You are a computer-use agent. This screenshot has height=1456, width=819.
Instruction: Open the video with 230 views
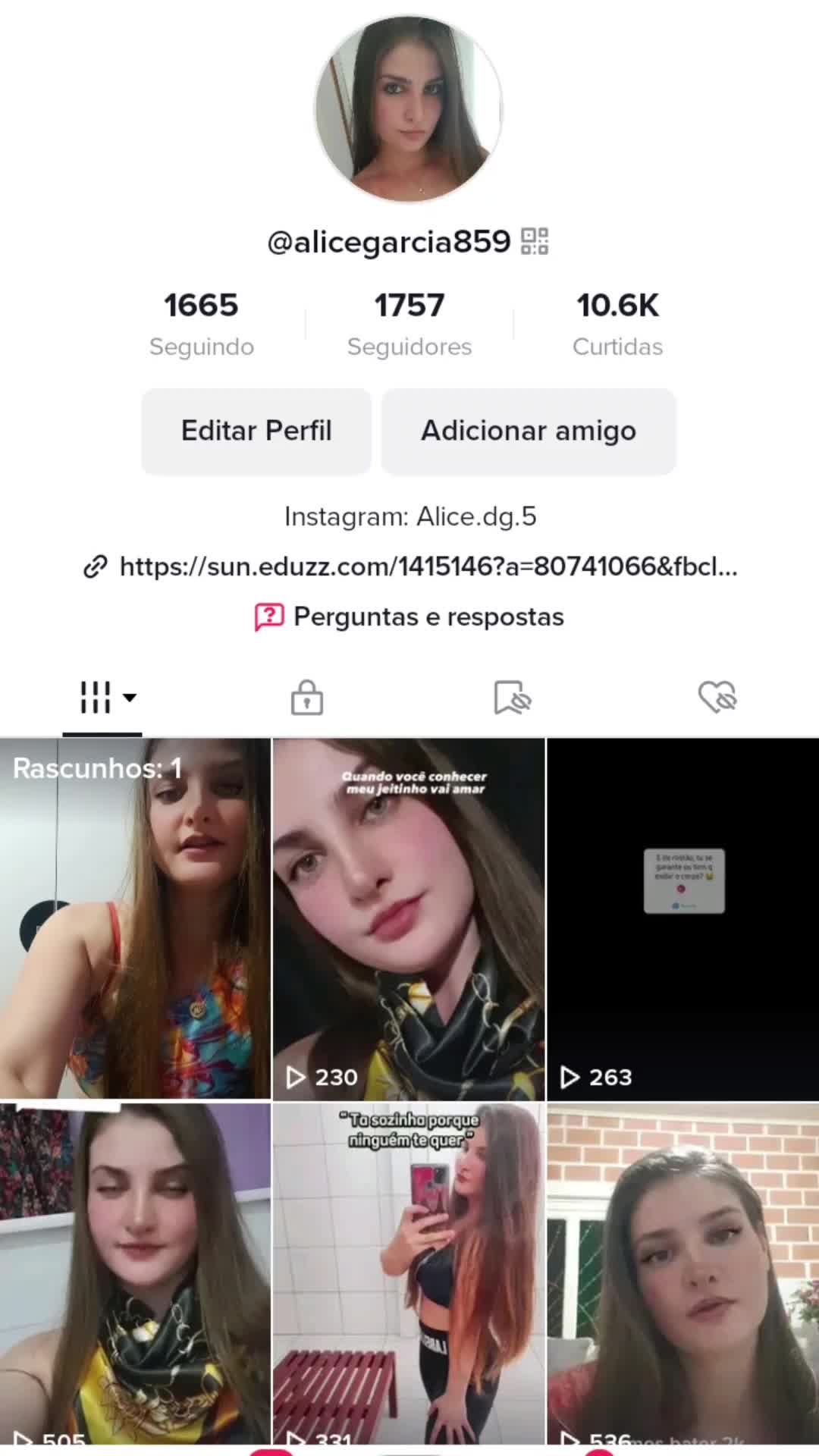409,918
